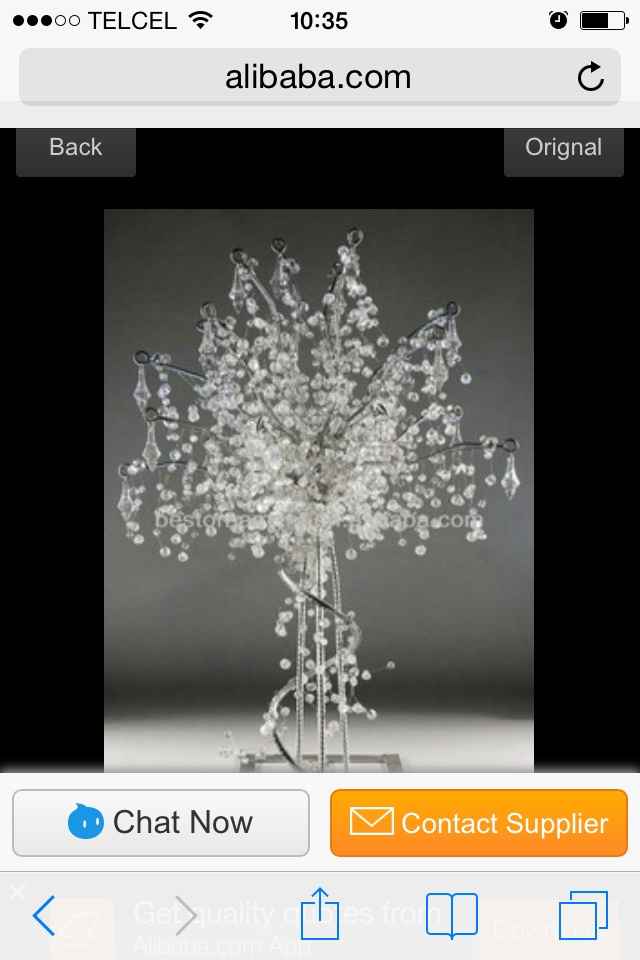Tap Contact Supplier button
Screen dimensions: 640x960
[479, 823]
